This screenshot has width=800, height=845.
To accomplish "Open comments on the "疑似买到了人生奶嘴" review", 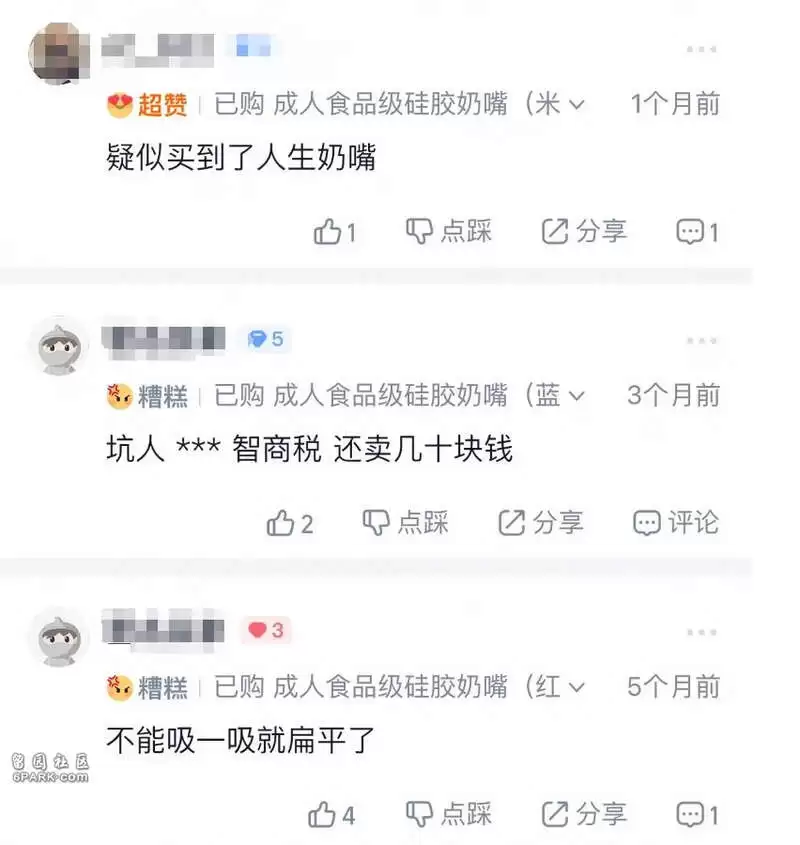I will tap(697, 232).
